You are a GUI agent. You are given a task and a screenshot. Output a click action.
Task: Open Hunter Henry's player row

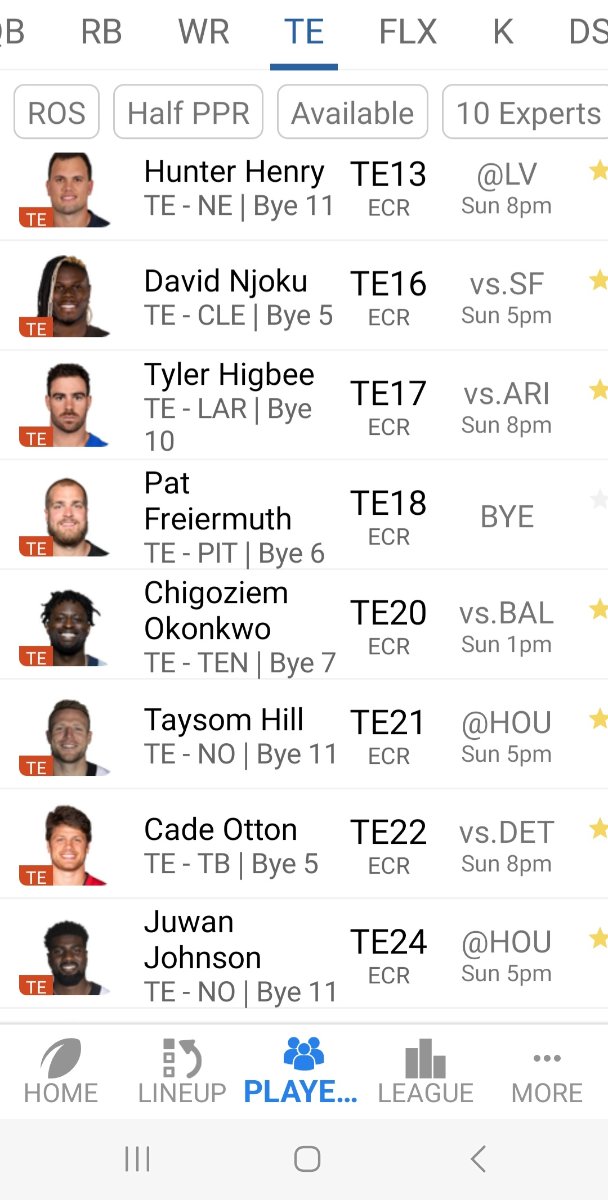[x=235, y=188]
